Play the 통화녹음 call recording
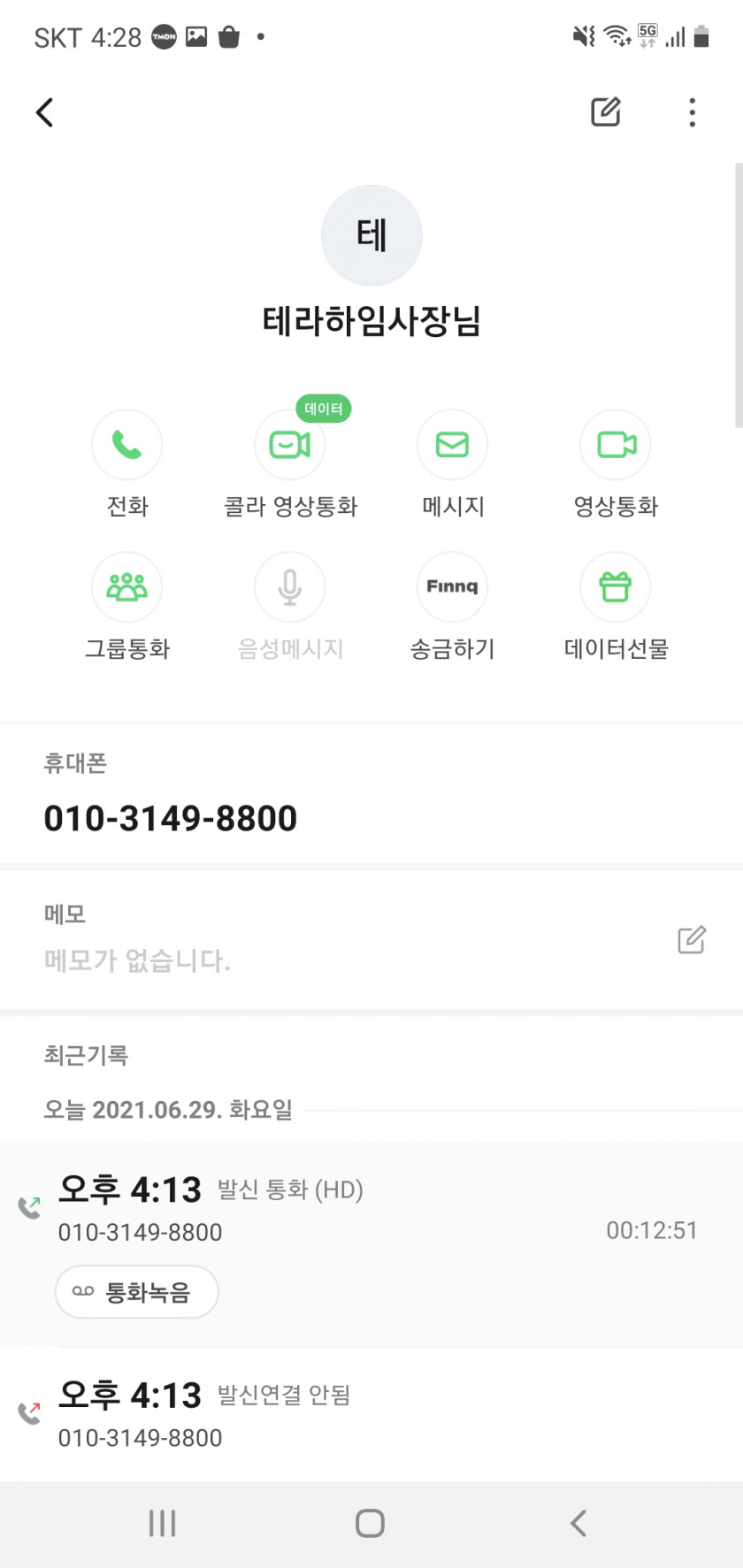 [x=137, y=1292]
